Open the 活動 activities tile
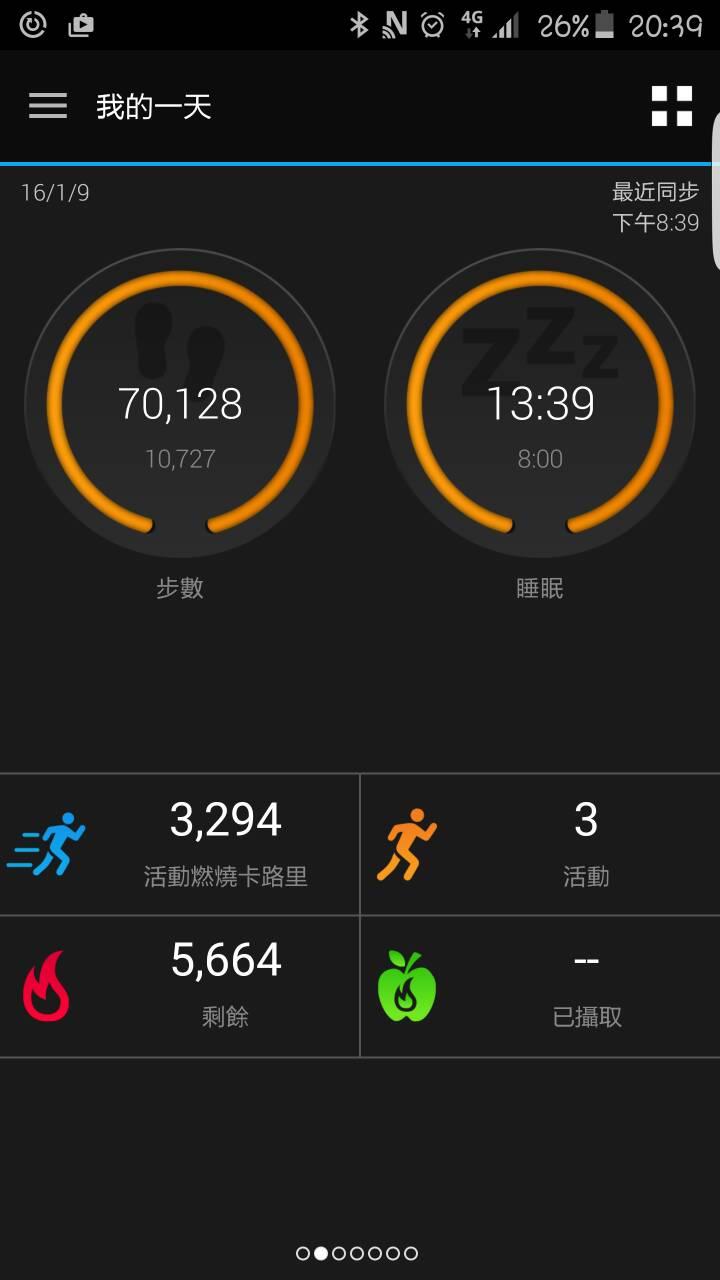Viewport: 720px width, 1280px height. pyautogui.click(x=540, y=844)
